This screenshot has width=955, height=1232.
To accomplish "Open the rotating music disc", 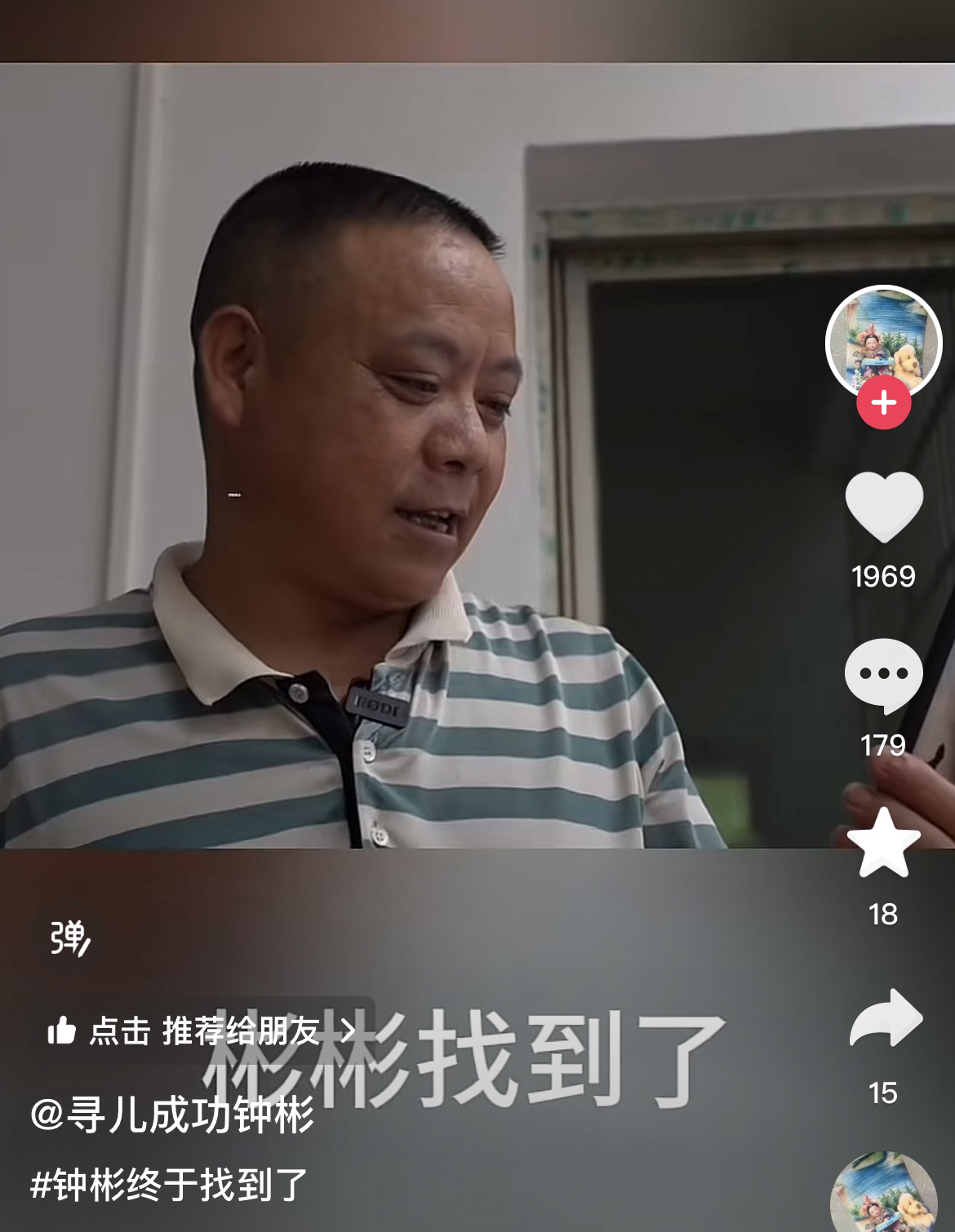I will [x=883, y=1193].
